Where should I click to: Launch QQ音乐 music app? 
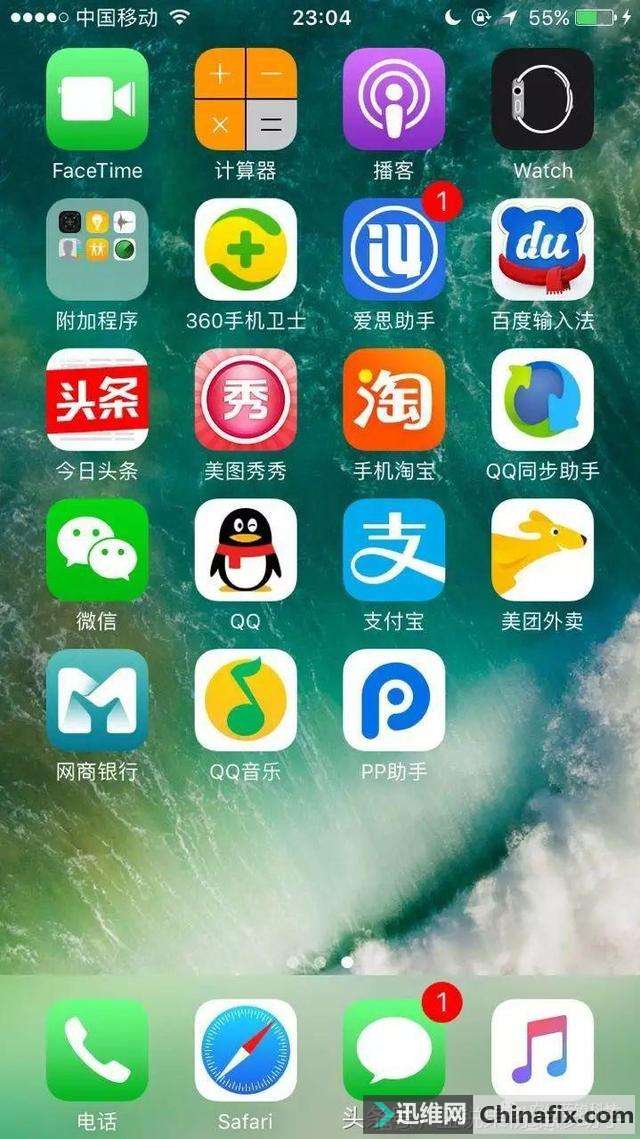coord(245,699)
